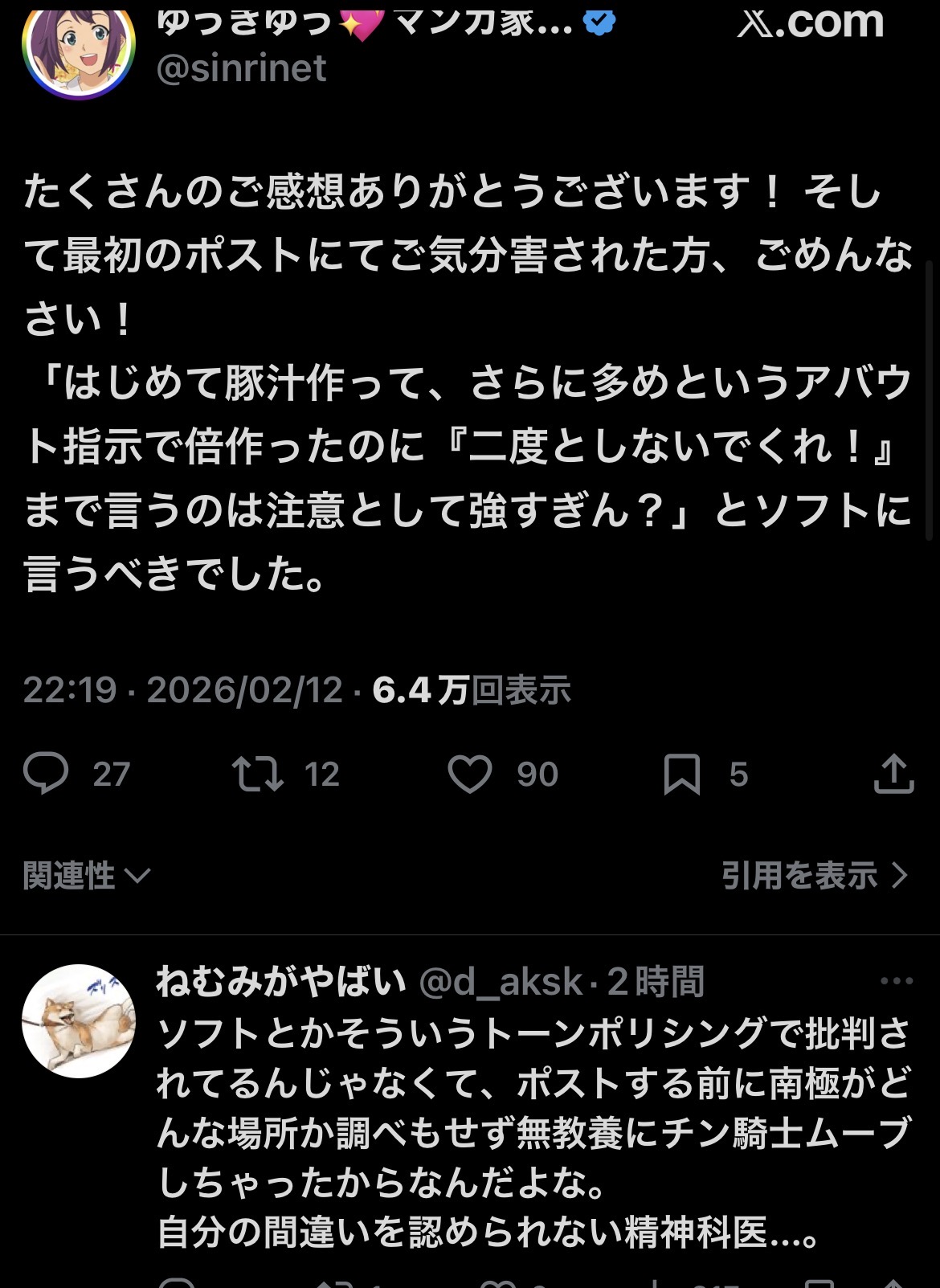Open the @sinrinet handle
The width and height of the screenshot is (940, 1288).
click(241, 68)
